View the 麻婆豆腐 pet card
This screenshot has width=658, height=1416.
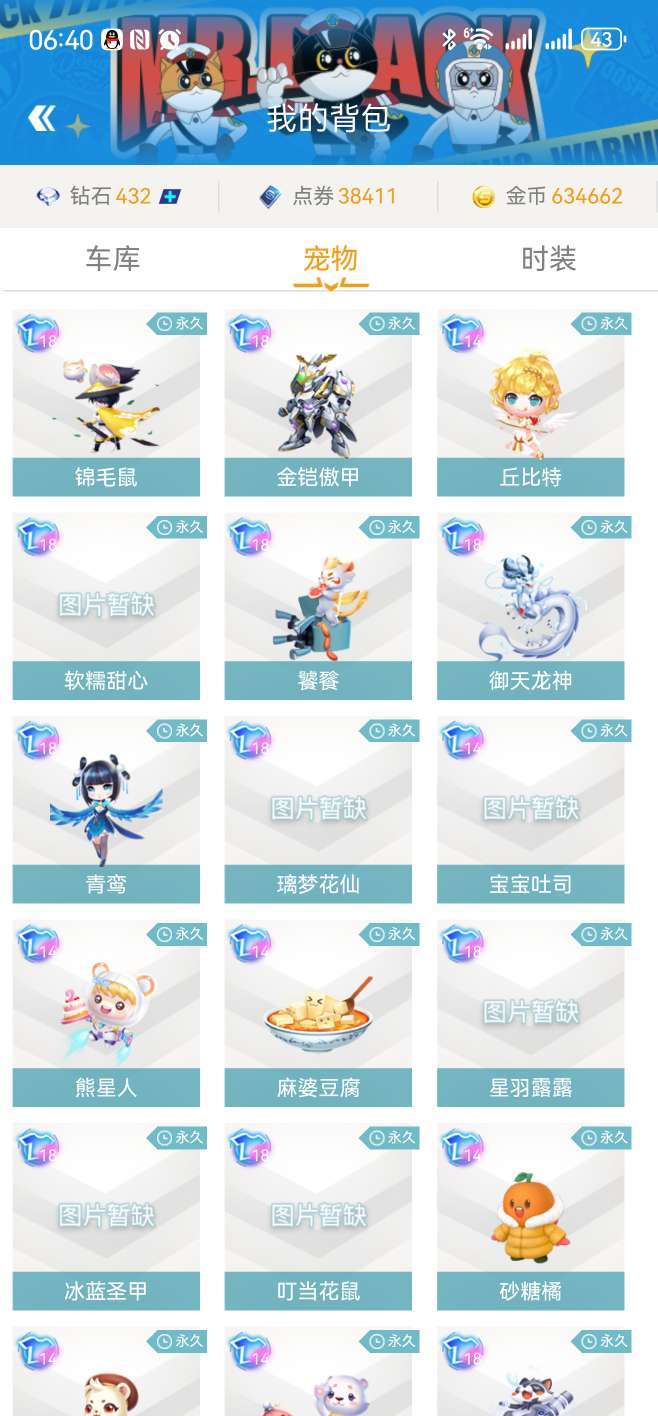318,1013
